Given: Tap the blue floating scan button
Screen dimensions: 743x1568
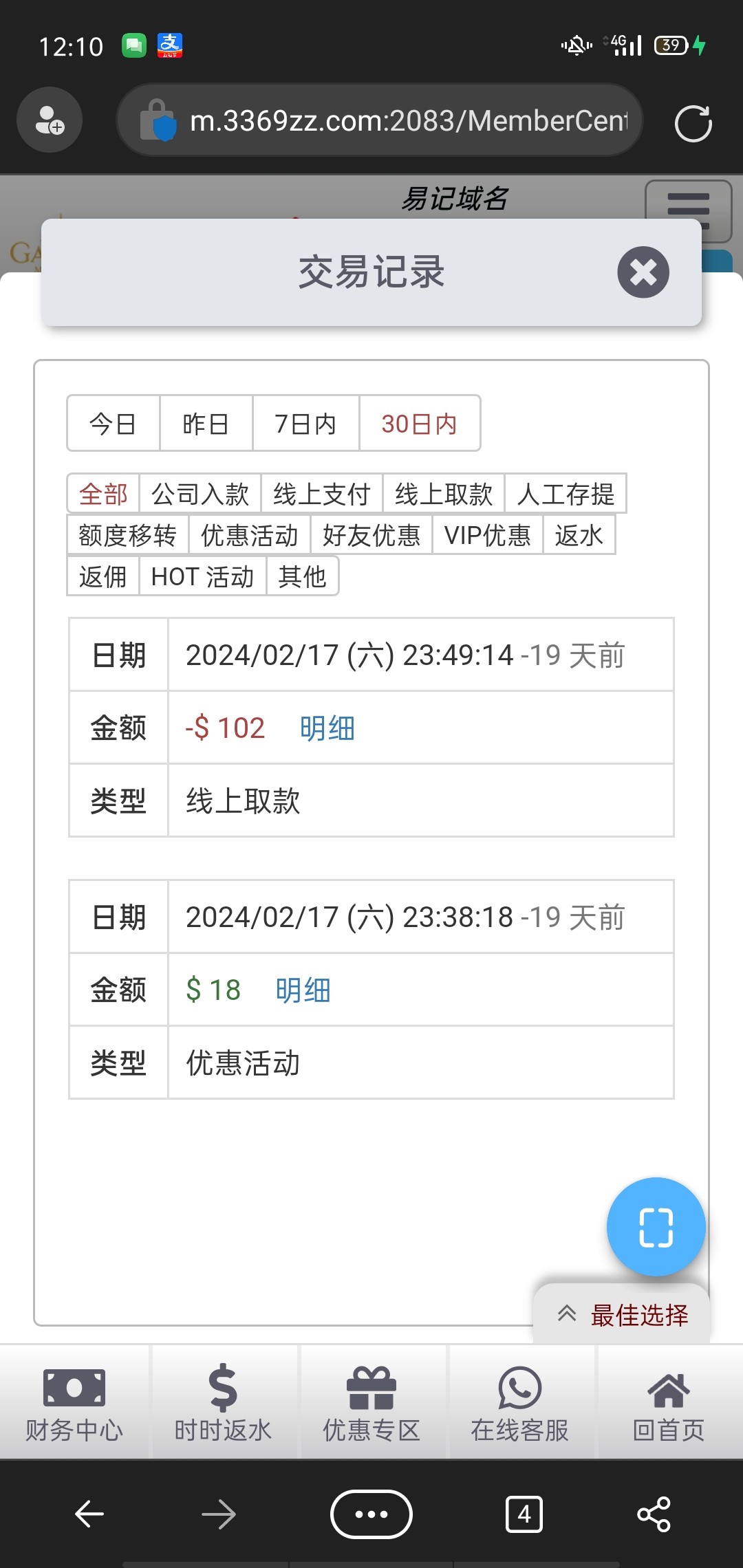Looking at the screenshot, I should [x=656, y=1227].
